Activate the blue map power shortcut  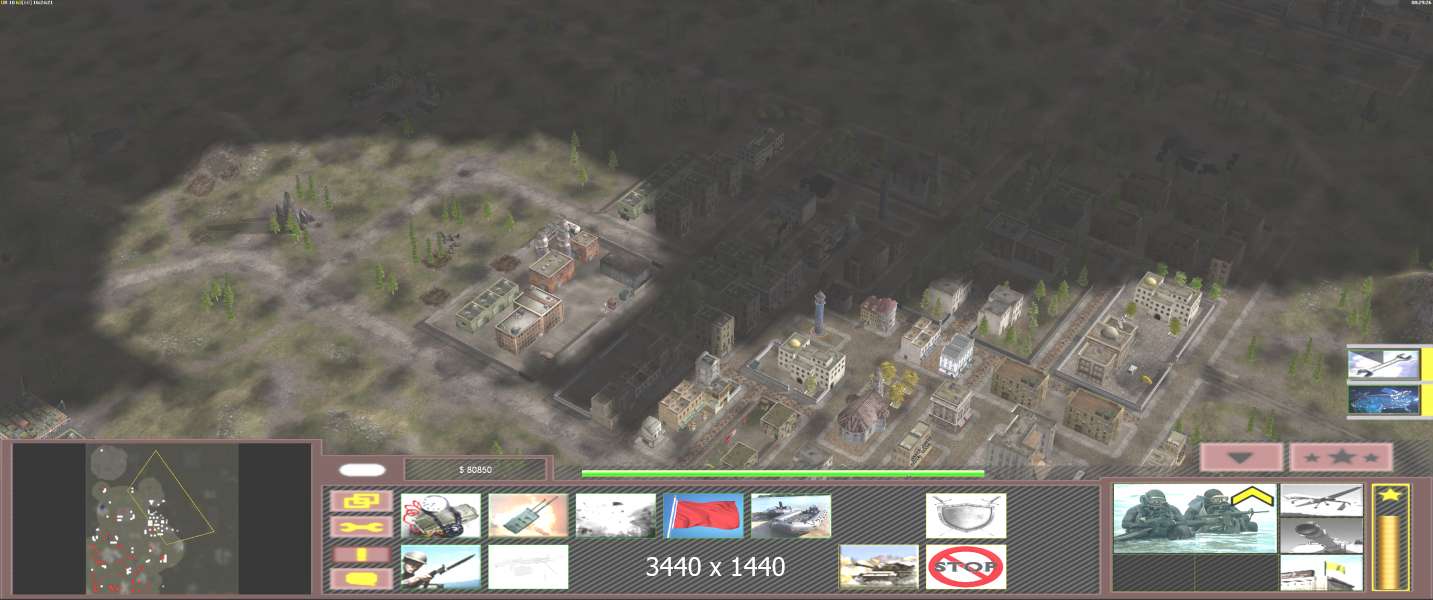(x=1383, y=400)
